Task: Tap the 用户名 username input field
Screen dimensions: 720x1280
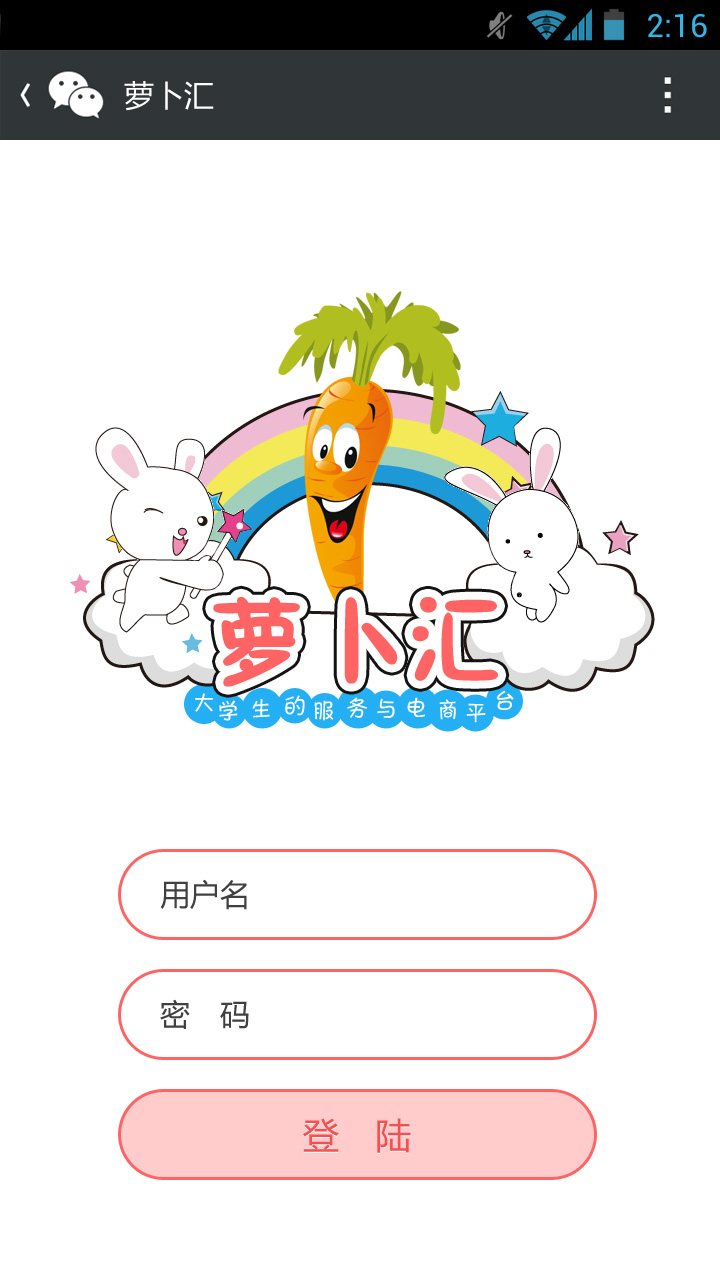Action: tap(357, 895)
